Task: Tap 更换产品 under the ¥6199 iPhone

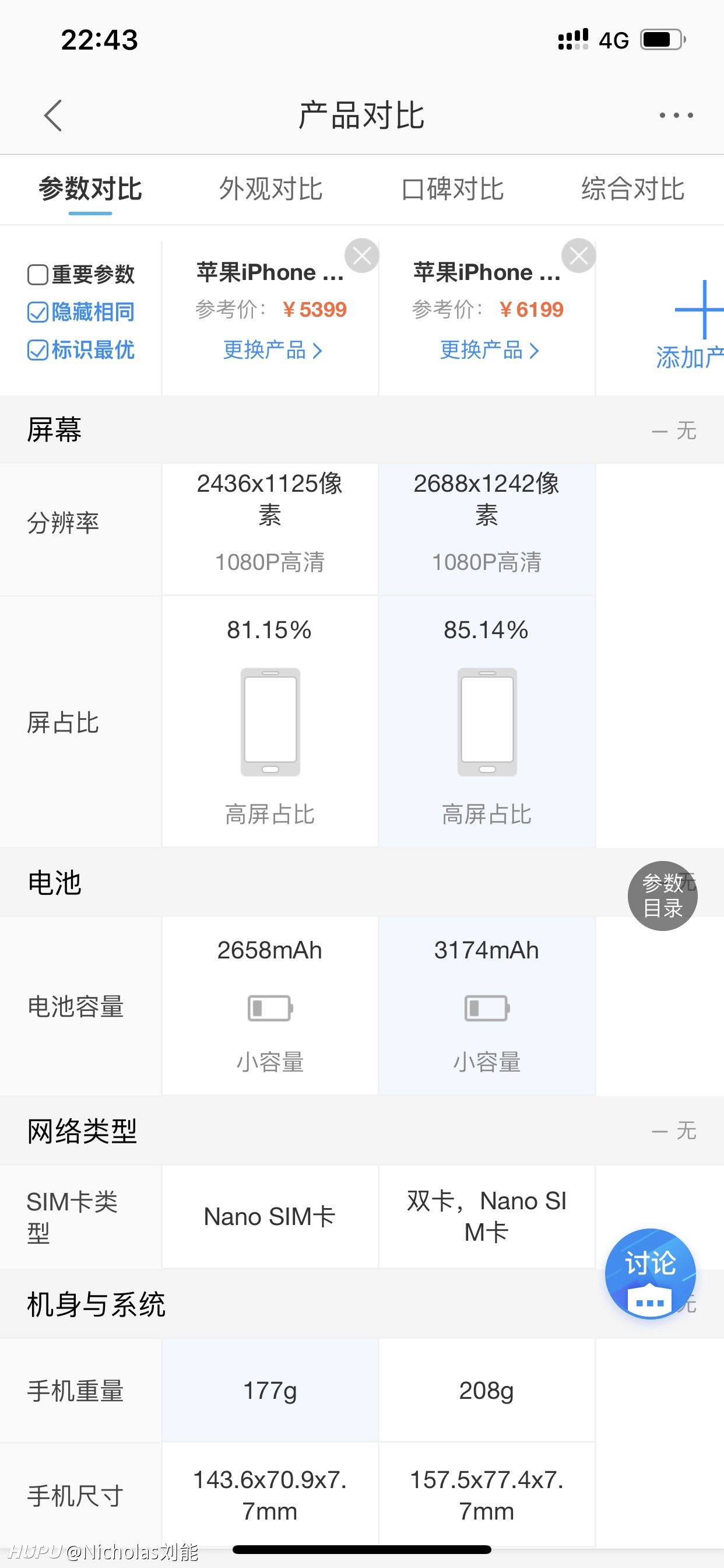Action: 489,350
